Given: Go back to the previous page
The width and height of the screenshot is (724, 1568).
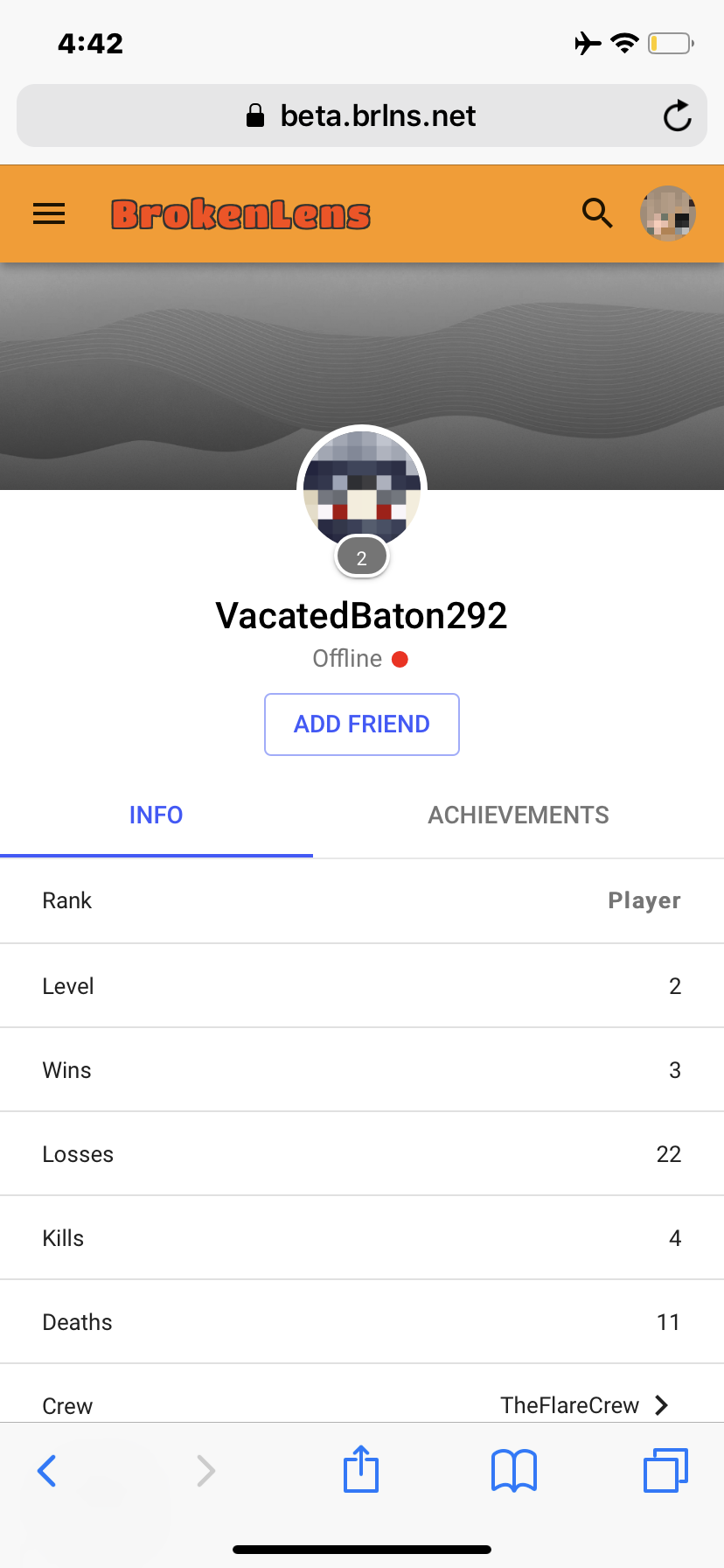Looking at the screenshot, I should click(47, 1471).
